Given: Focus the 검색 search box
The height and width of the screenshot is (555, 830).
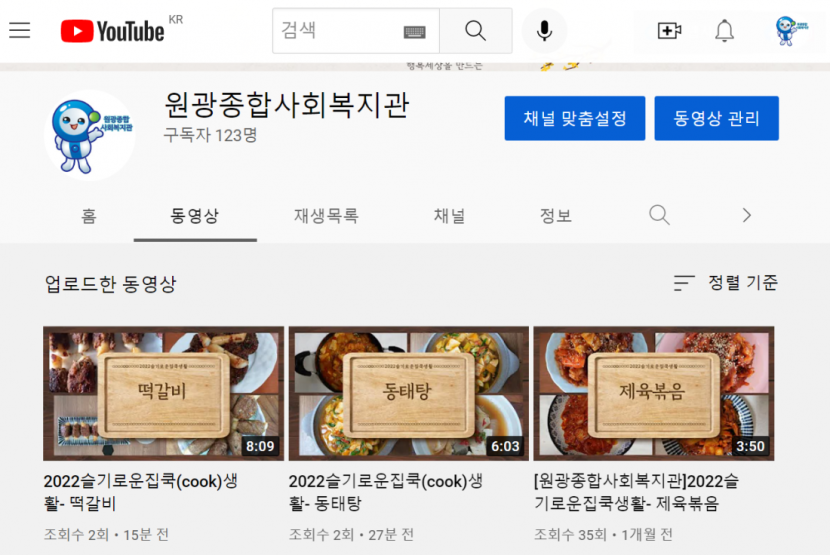Looking at the screenshot, I should click(340, 31).
